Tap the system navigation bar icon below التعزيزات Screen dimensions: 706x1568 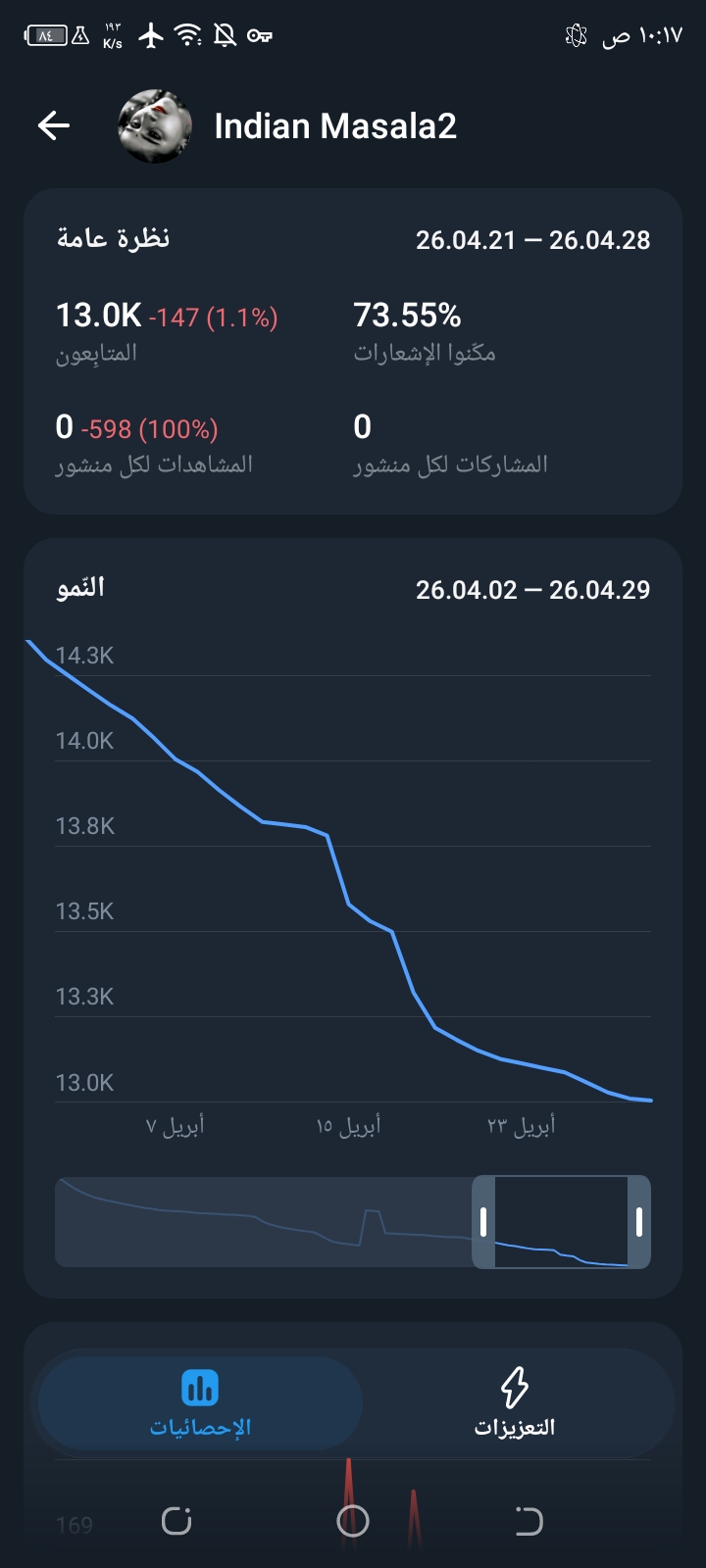pyautogui.click(x=529, y=1521)
